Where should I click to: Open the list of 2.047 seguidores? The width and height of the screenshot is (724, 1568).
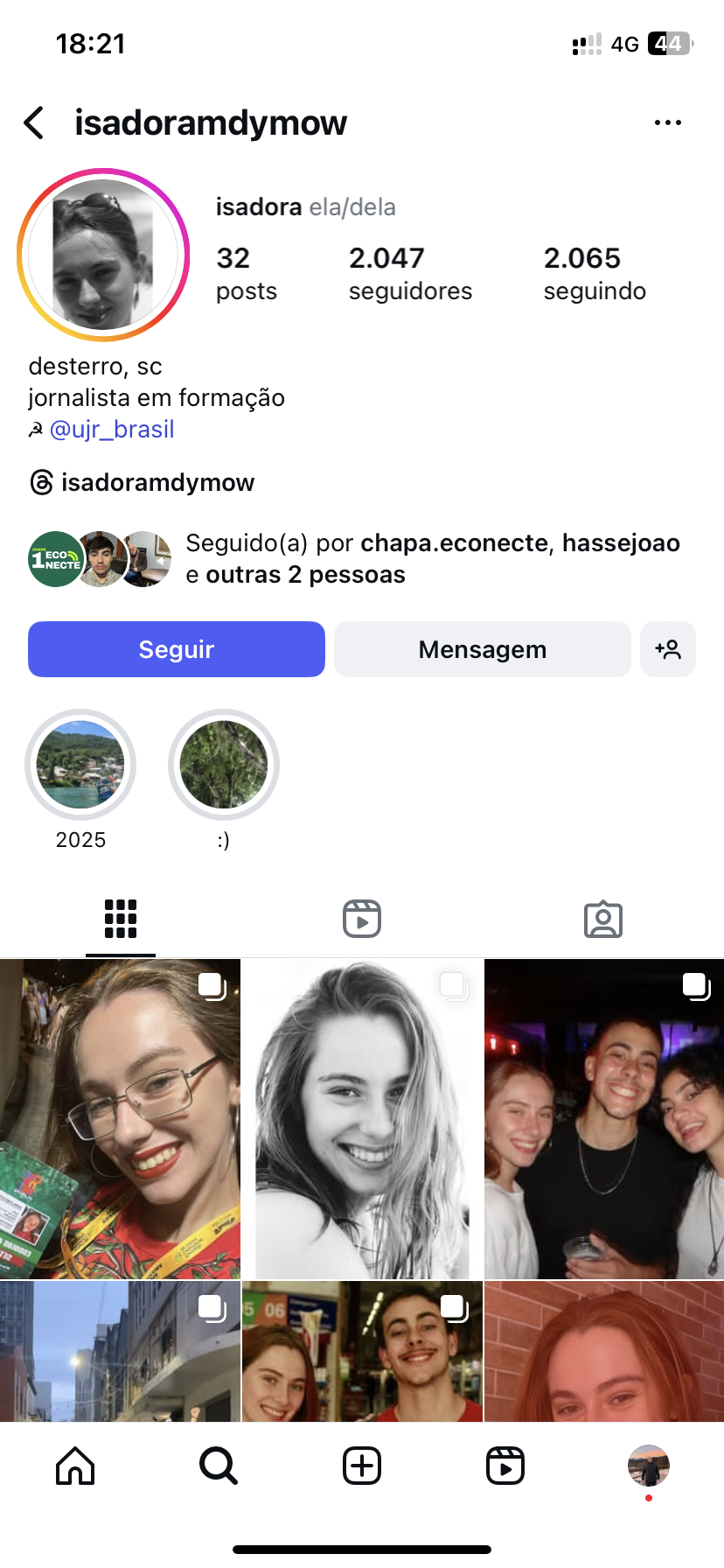[x=409, y=273]
